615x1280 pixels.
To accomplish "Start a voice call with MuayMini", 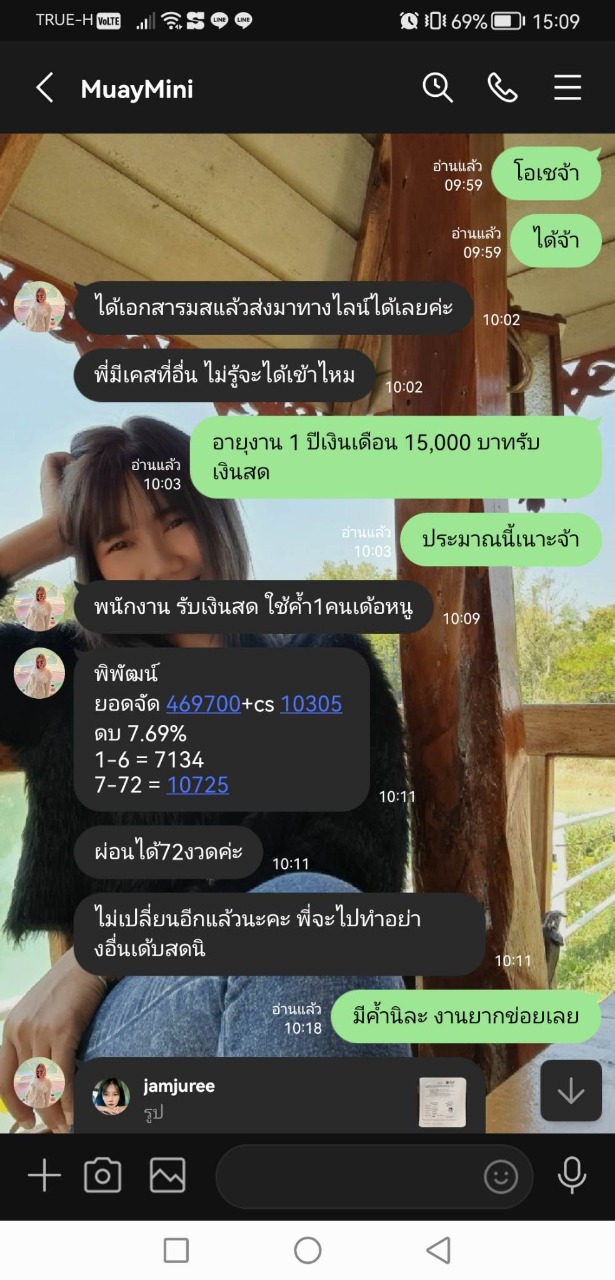I will (502, 88).
